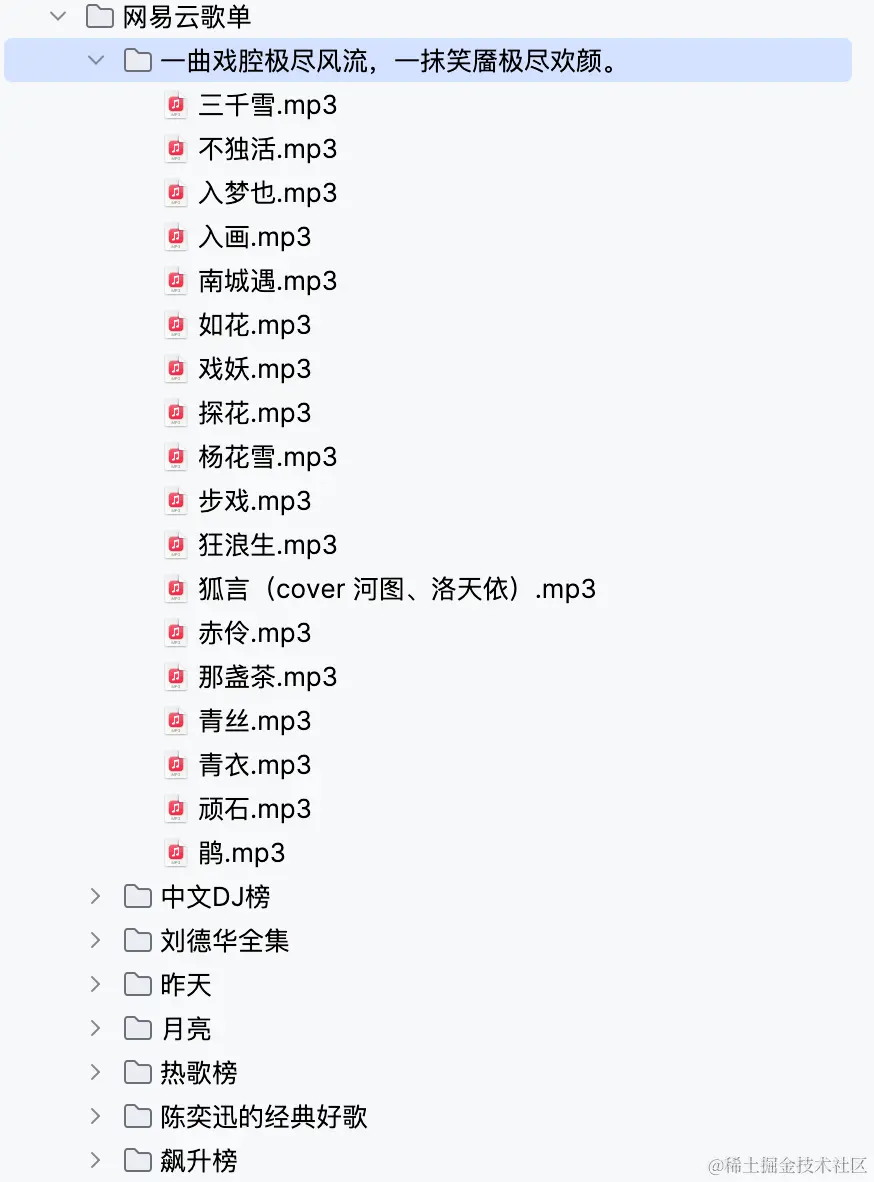Select the 南城遇.mp3 file
This screenshot has height=1182, width=874.
[267, 281]
